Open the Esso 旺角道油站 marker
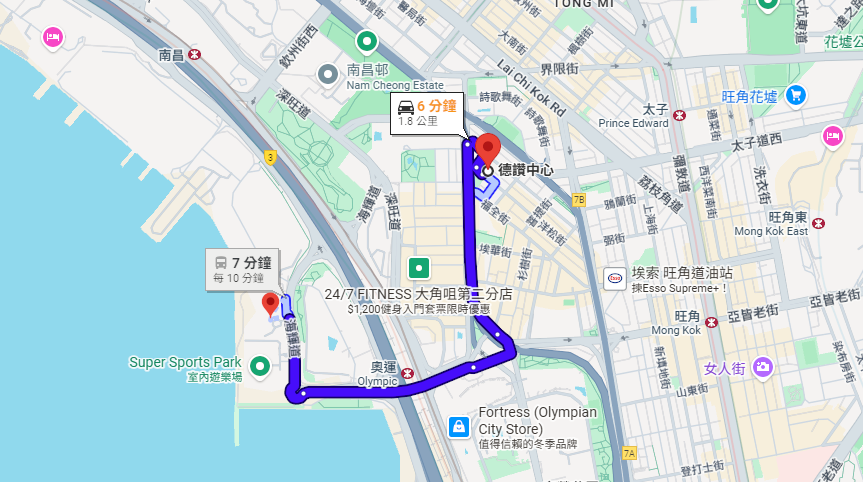 point(616,279)
